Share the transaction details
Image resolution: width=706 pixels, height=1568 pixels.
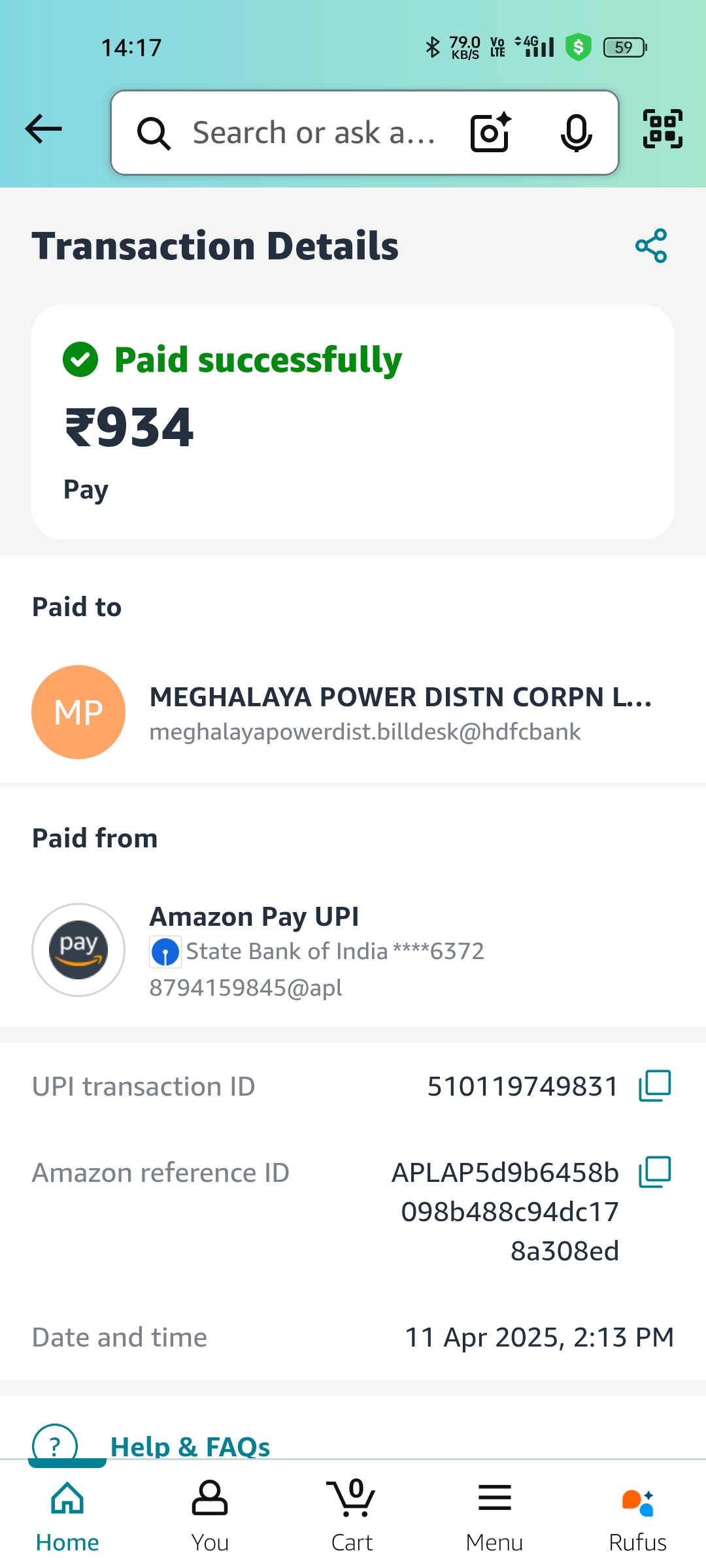click(651, 246)
